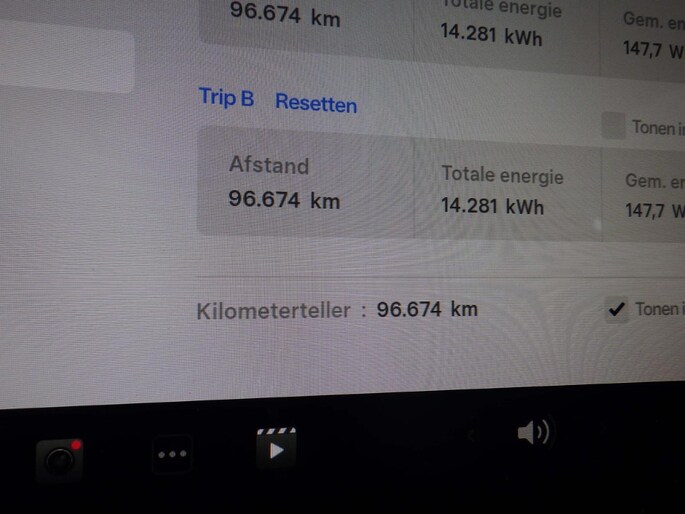This screenshot has width=685, height=514.
Task: Uncheck the Tonen box beside Kilometerteller
Action: 617,310
